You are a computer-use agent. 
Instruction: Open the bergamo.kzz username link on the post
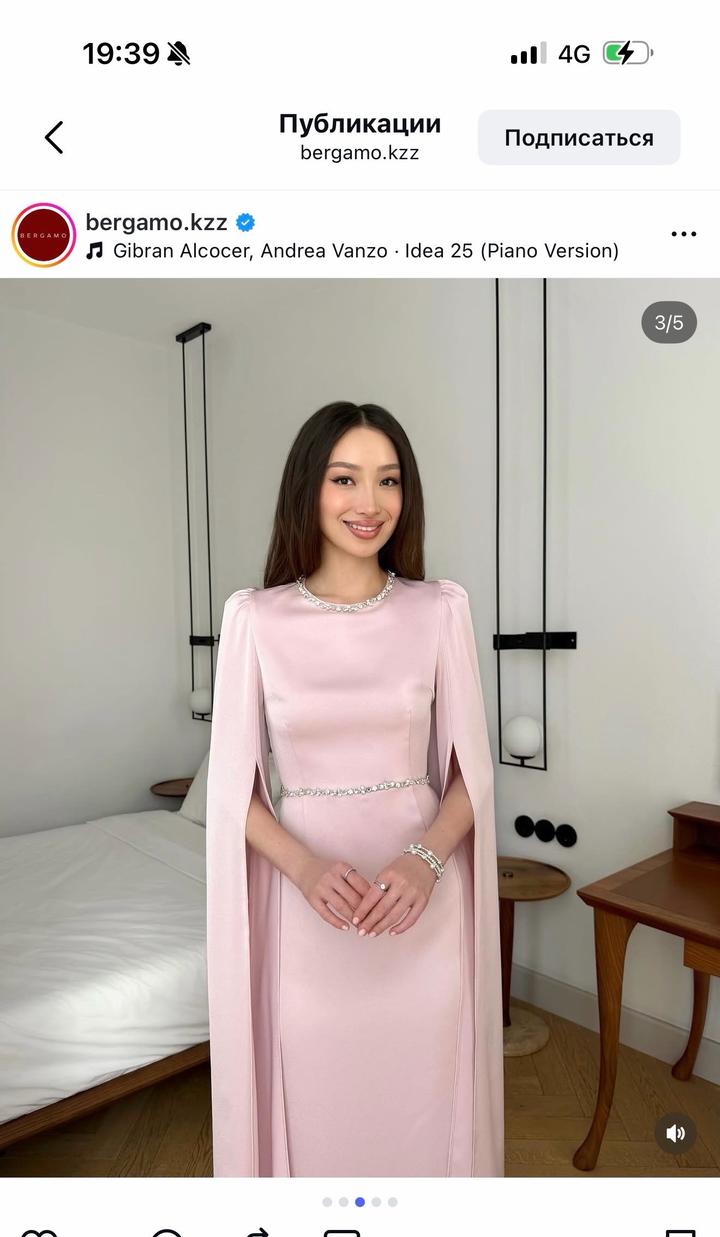coord(156,222)
